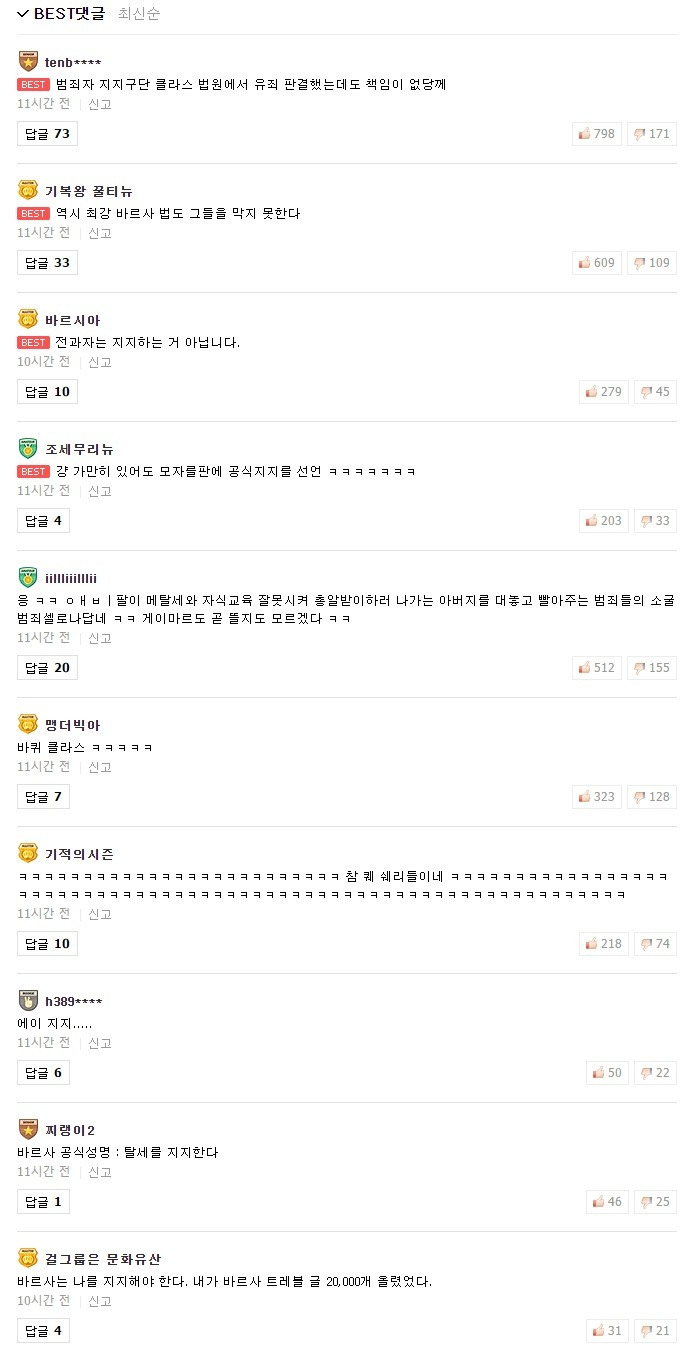Screen dimensions: 695x1360
Task: Dislike 조세무리뉴's comment showing 33 dislikes
Action: tap(655, 521)
